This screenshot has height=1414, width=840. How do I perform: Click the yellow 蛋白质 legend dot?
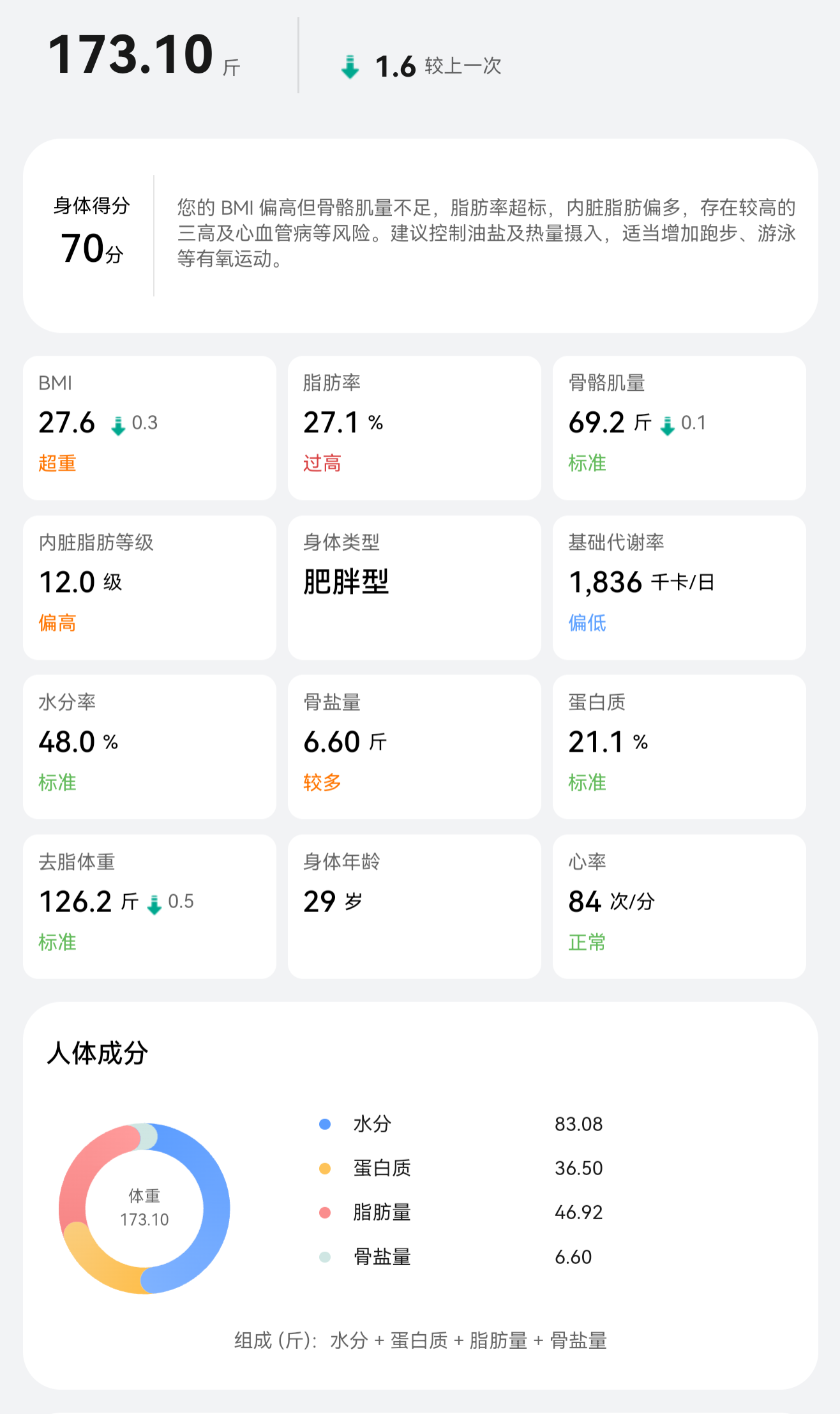325,1168
